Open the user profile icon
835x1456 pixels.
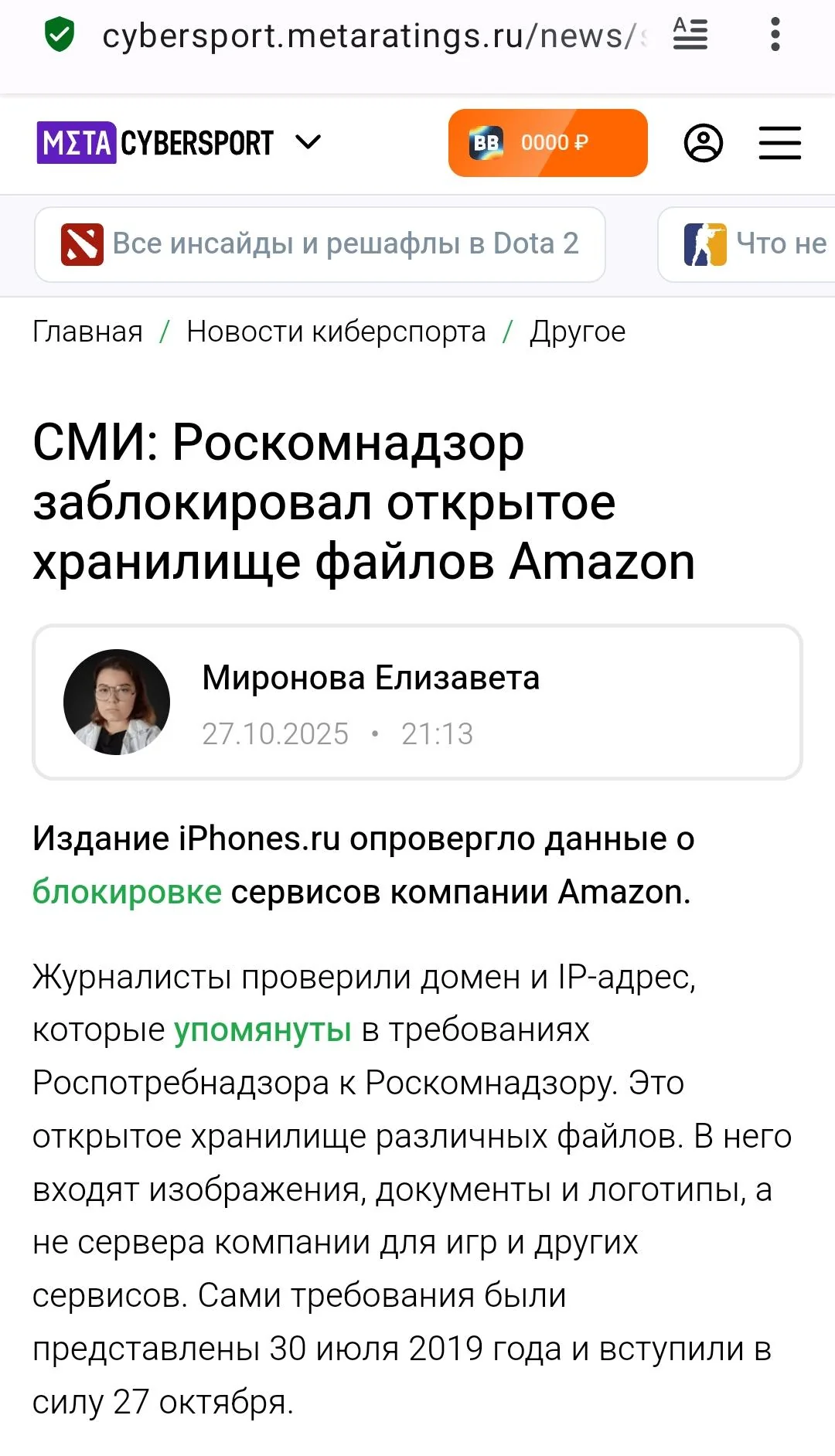(x=703, y=143)
